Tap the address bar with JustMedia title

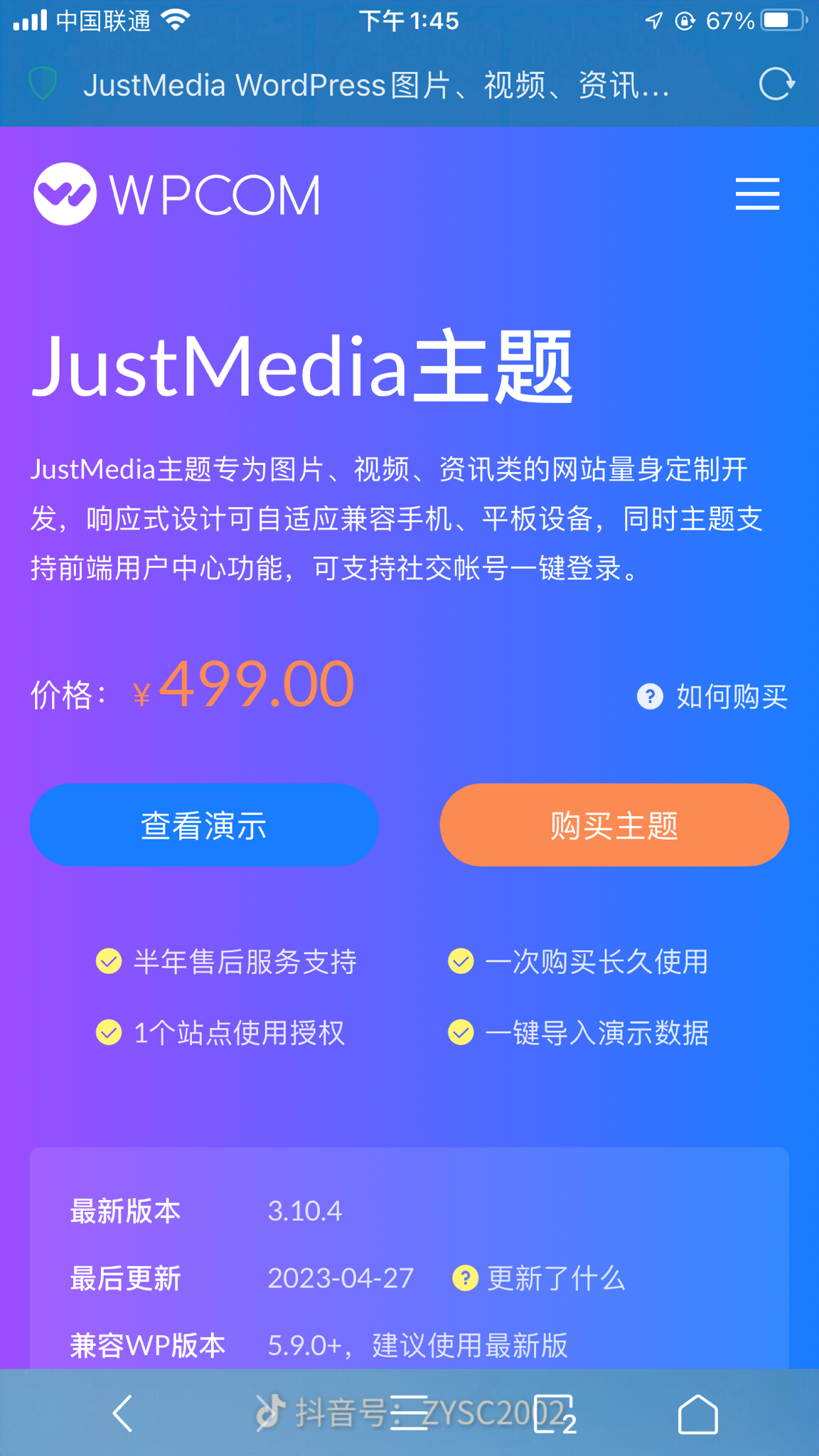point(377,85)
